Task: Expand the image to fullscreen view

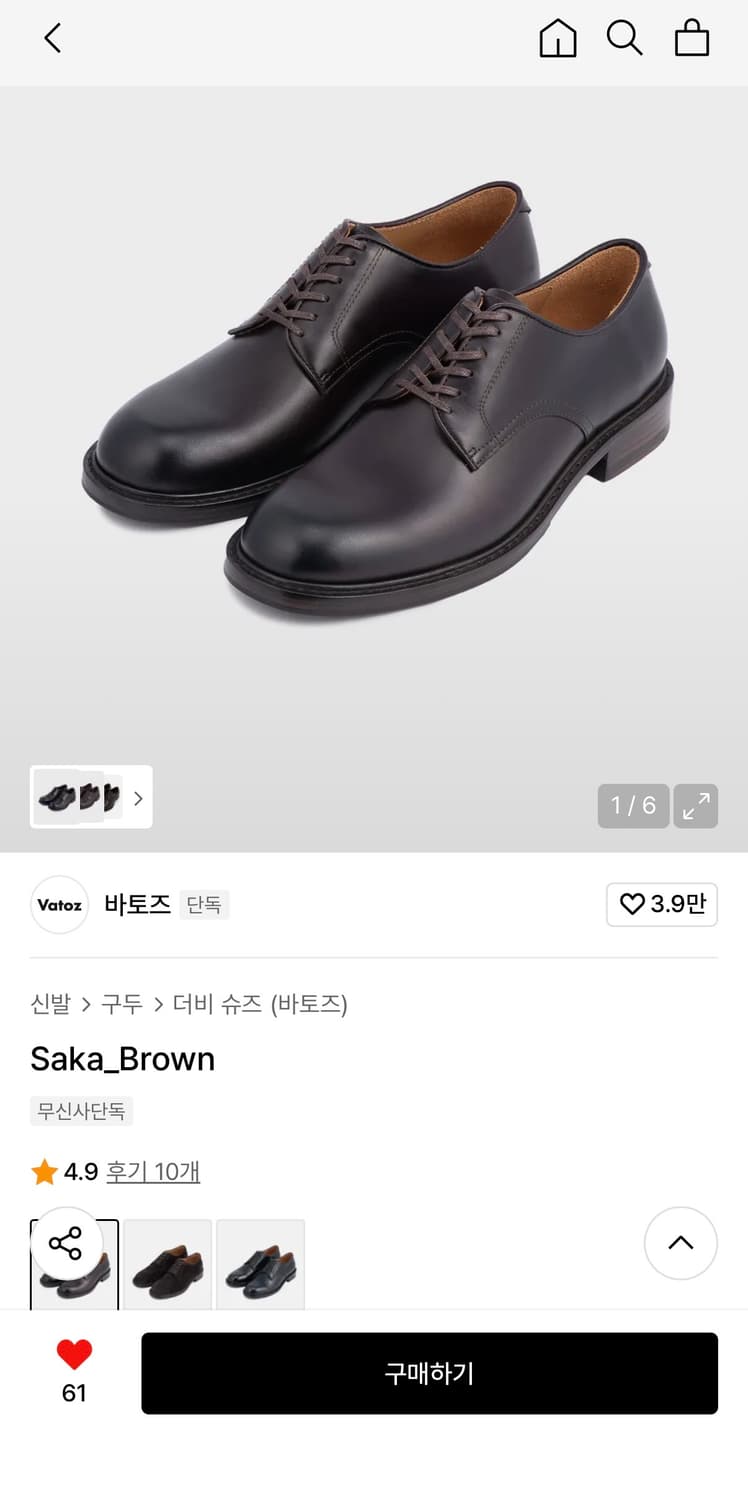Action: (696, 806)
